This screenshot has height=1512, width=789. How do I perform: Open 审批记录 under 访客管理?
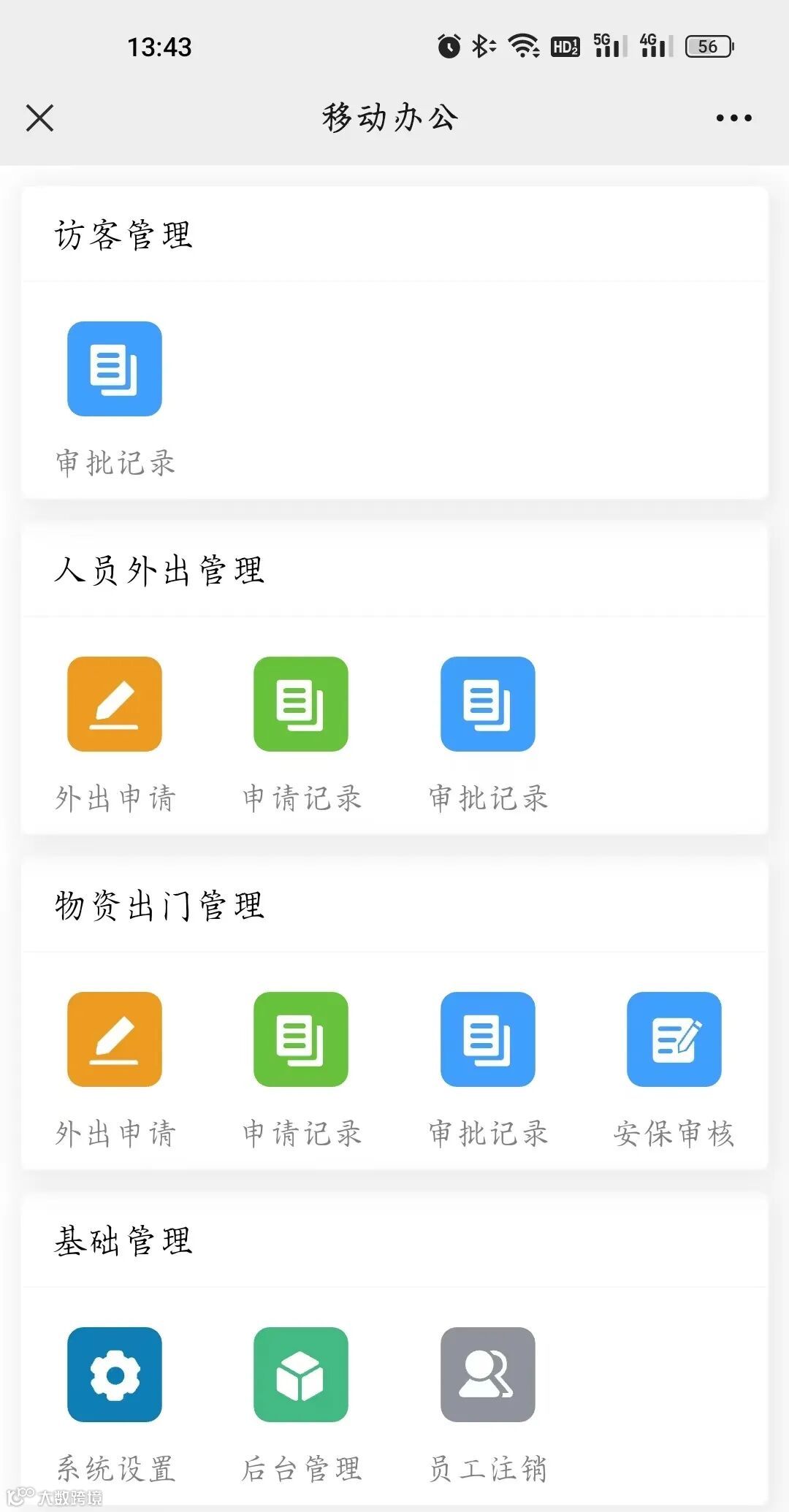click(x=115, y=369)
